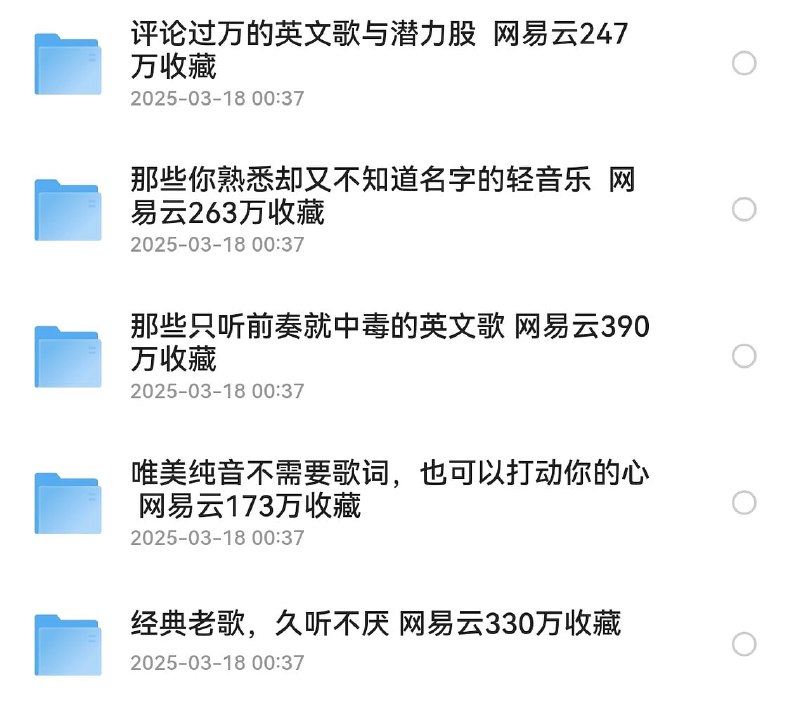The width and height of the screenshot is (800, 703).
Task: Open folder 经典老歌，久听不厌
Action: 376,624
